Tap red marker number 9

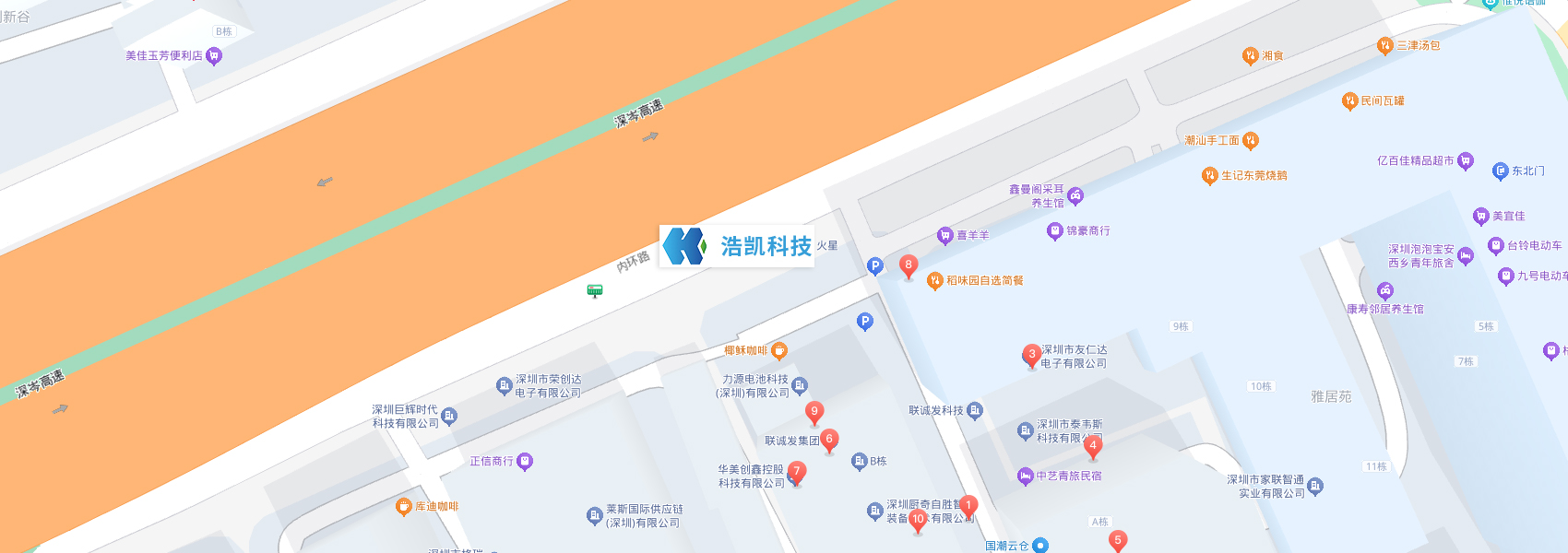(x=814, y=412)
